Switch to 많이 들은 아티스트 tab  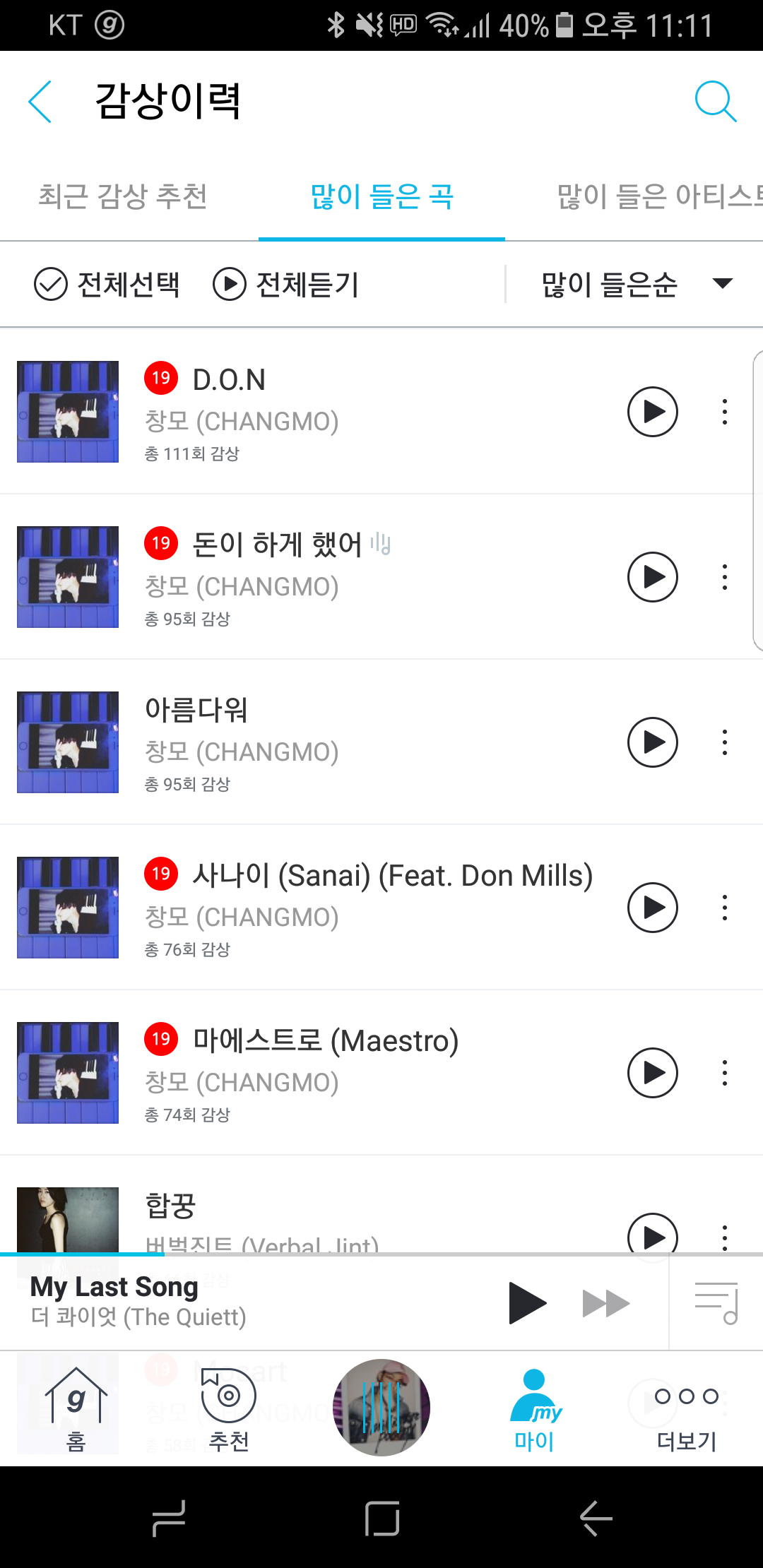coord(658,196)
